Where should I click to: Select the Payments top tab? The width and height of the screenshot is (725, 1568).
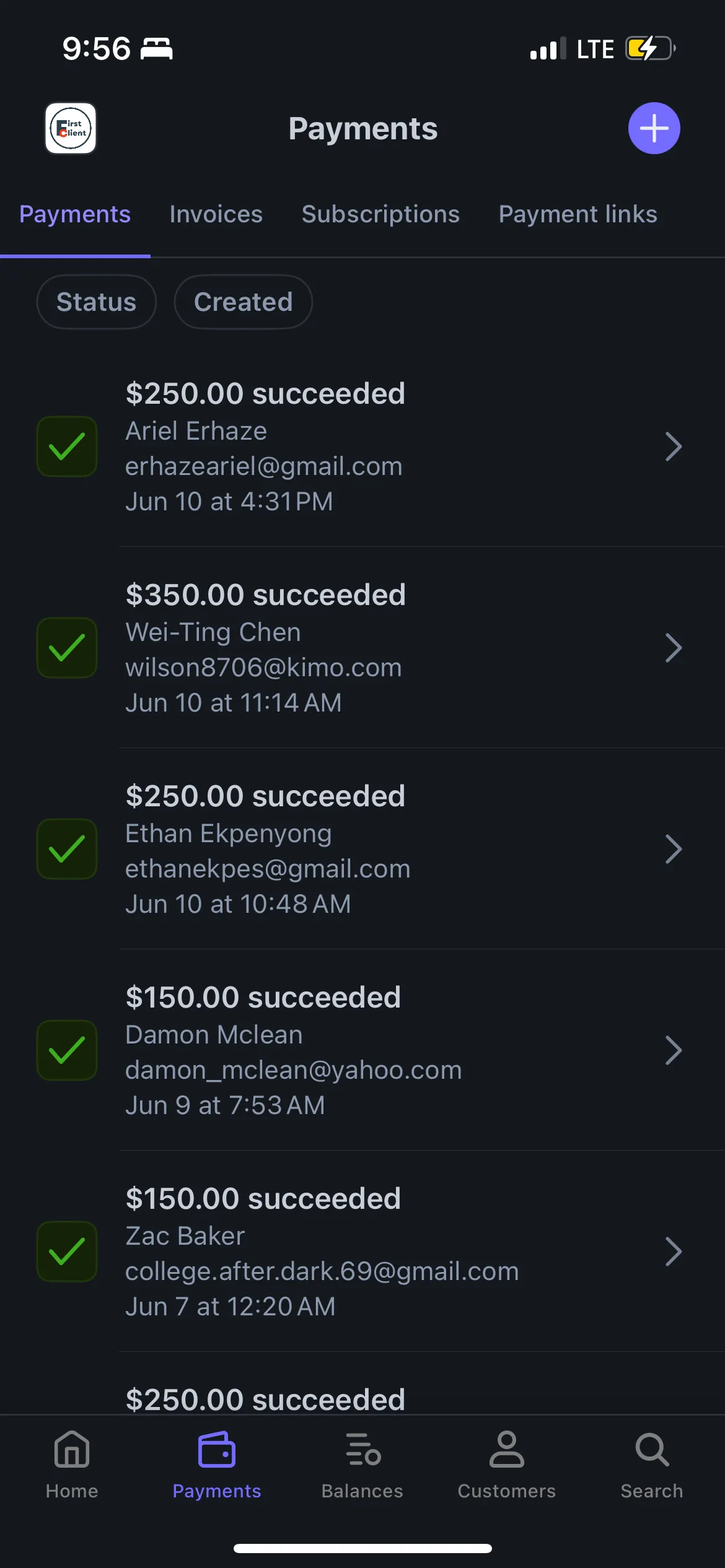(75, 214)
